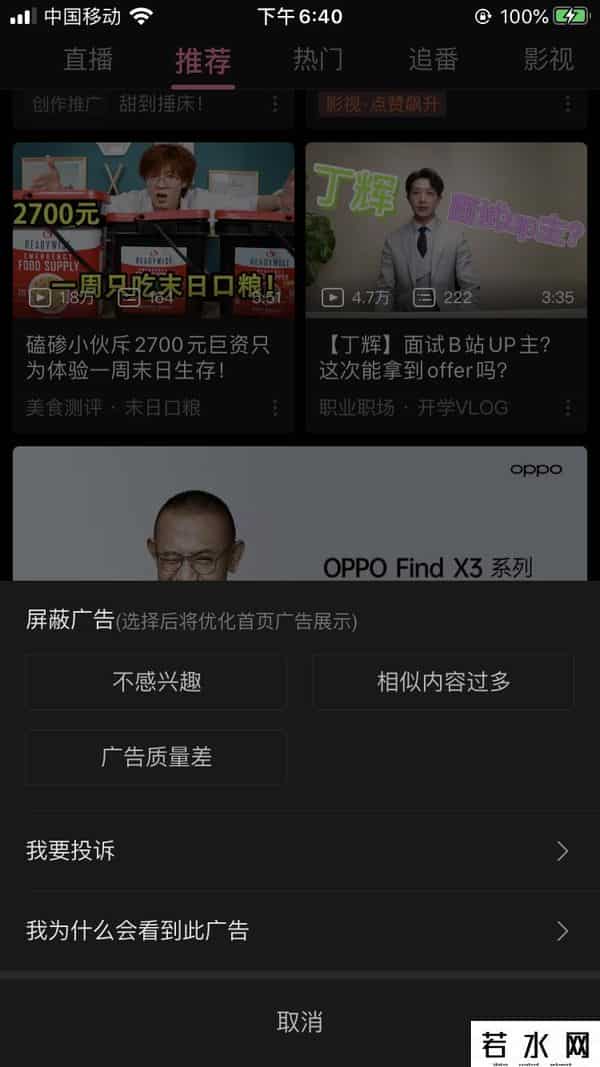Open 我要投诉 complaint row
600x1067 pixels.
coord(298,851)
